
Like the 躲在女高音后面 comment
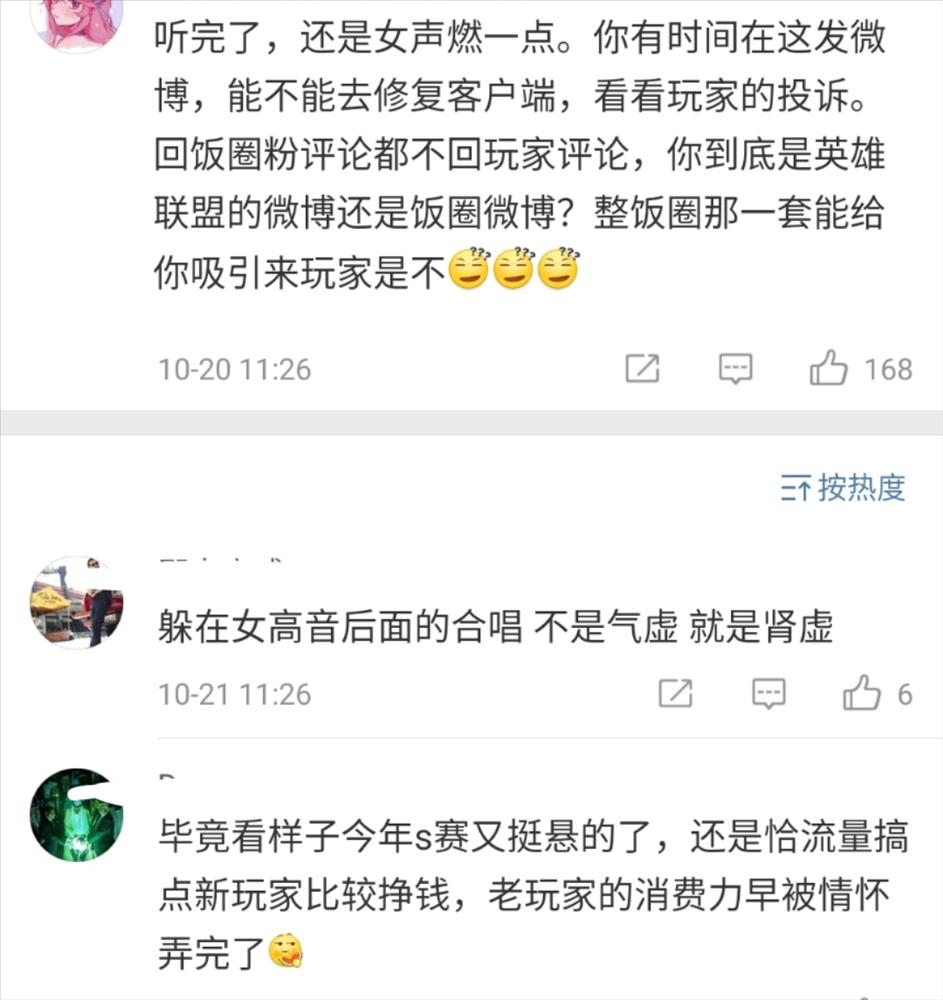(x=861, y=693)
